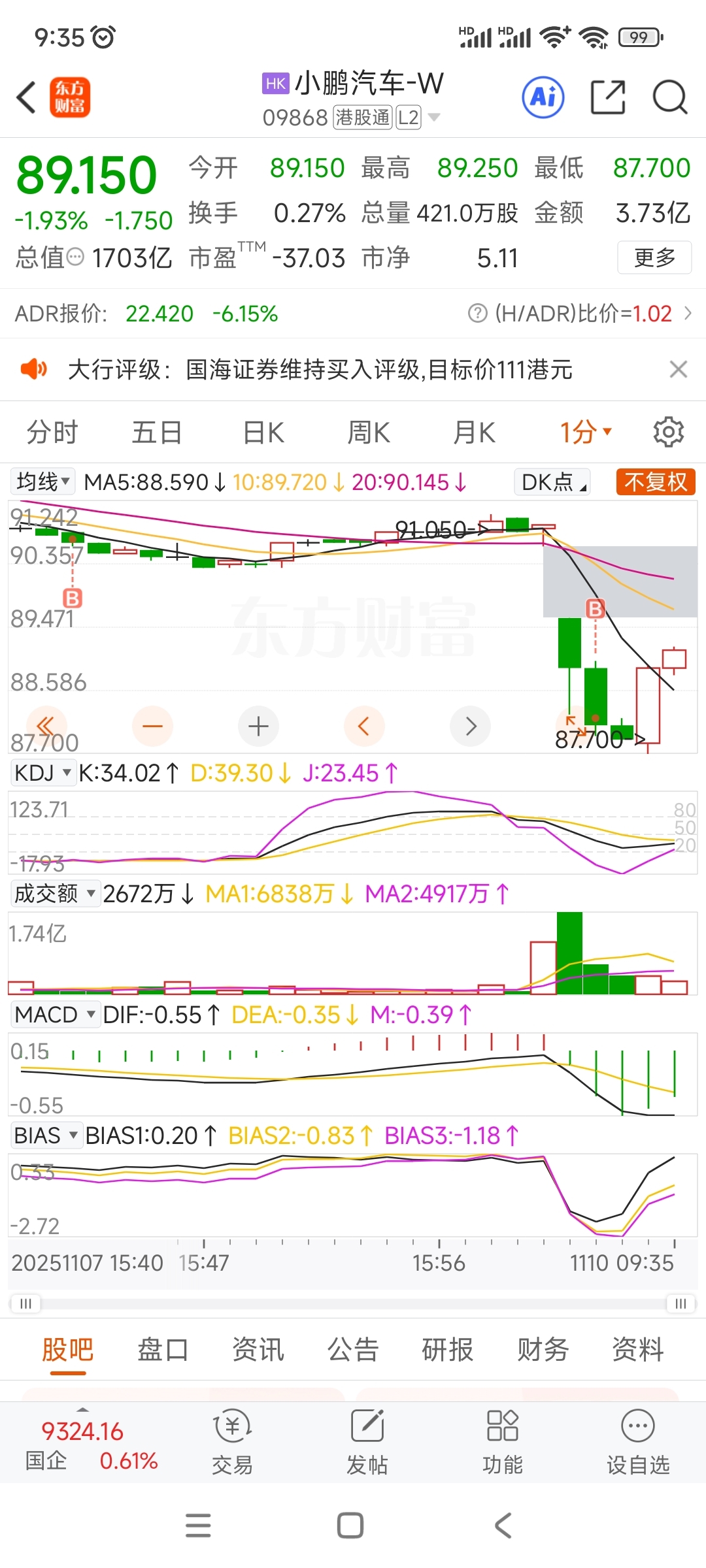This screenshot has width=706, height=1568.
Task: Zoom out chart with minus button
Action: (152, 726)
